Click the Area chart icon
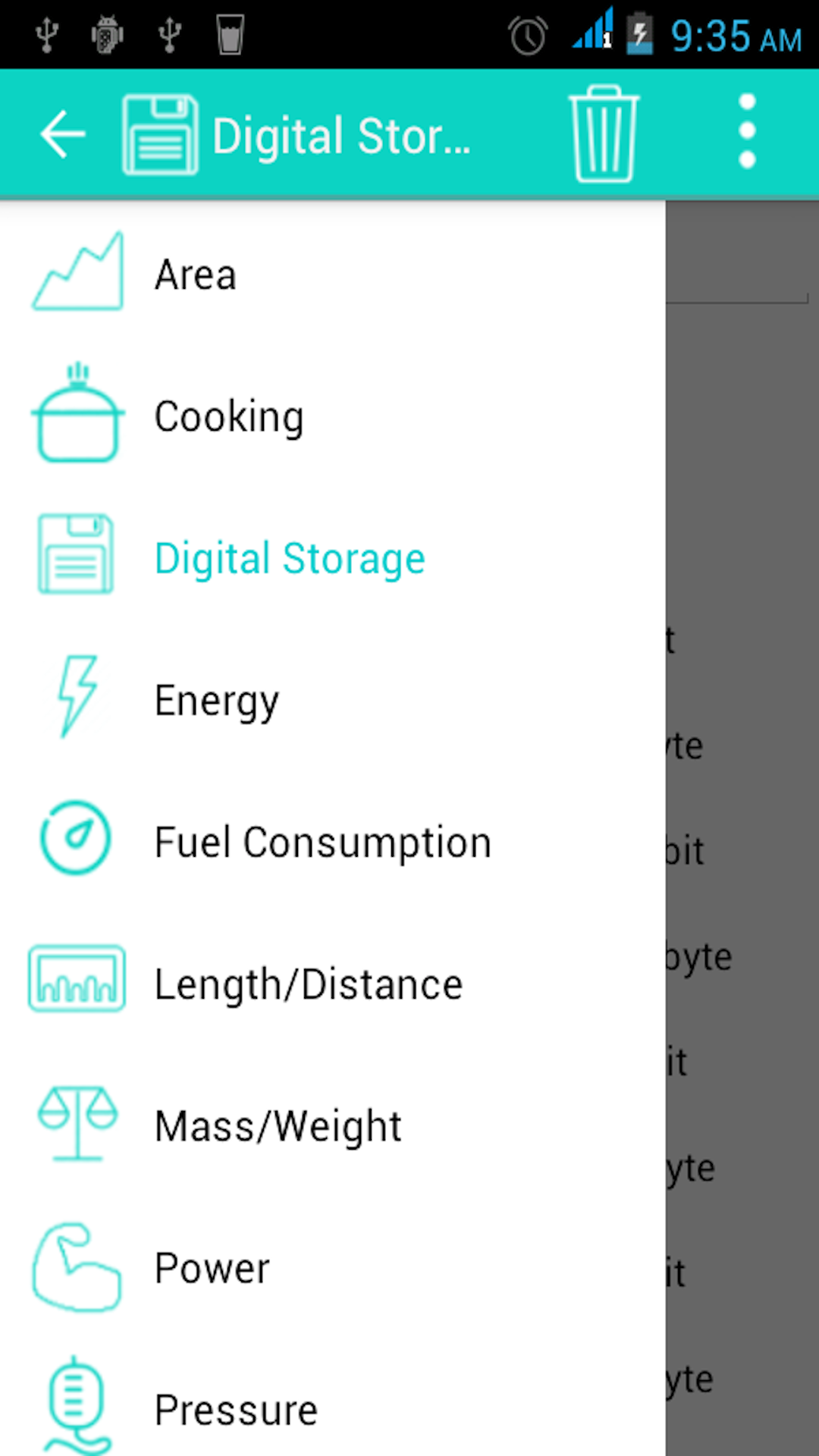The image size is (819, 1456). (x=77, y=273)
